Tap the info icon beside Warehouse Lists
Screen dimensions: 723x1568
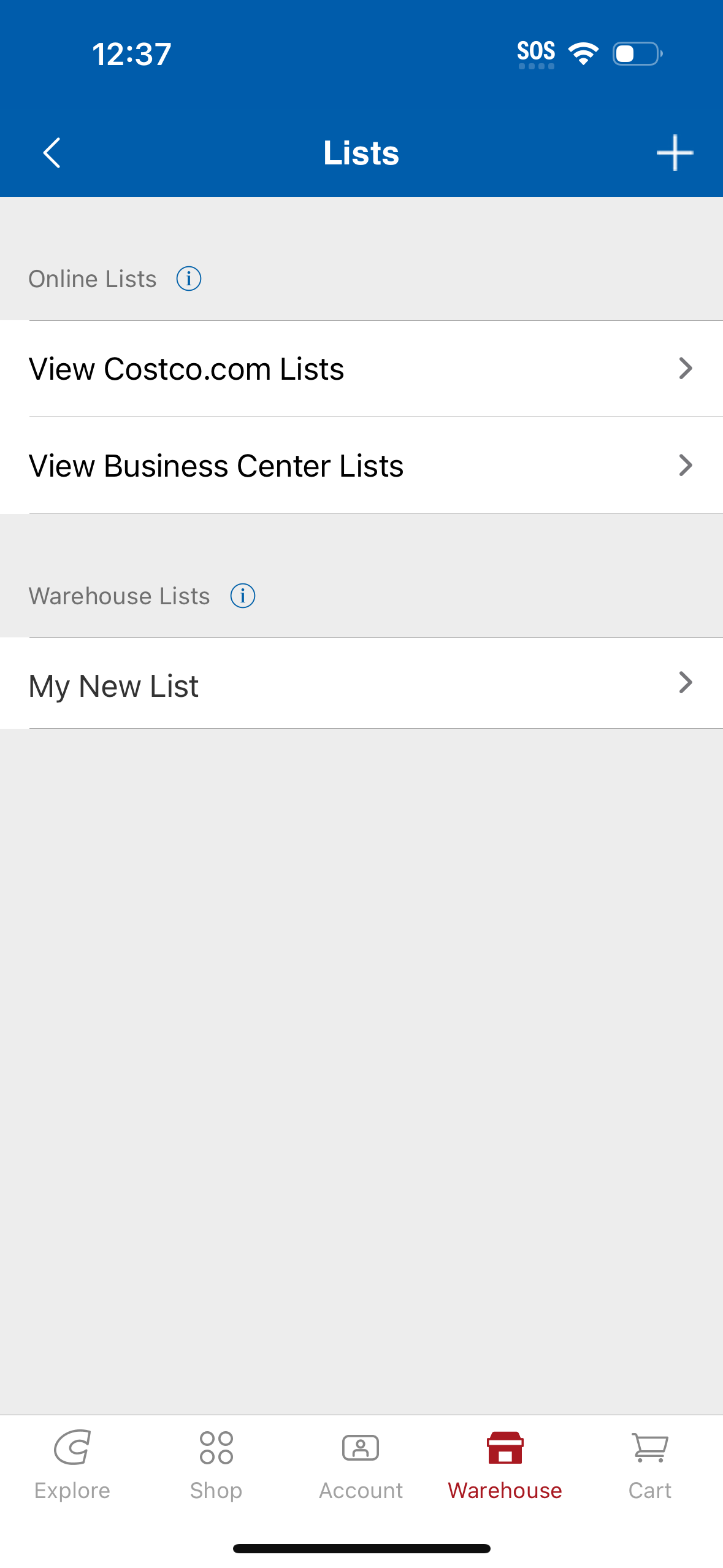pos(242,595)
